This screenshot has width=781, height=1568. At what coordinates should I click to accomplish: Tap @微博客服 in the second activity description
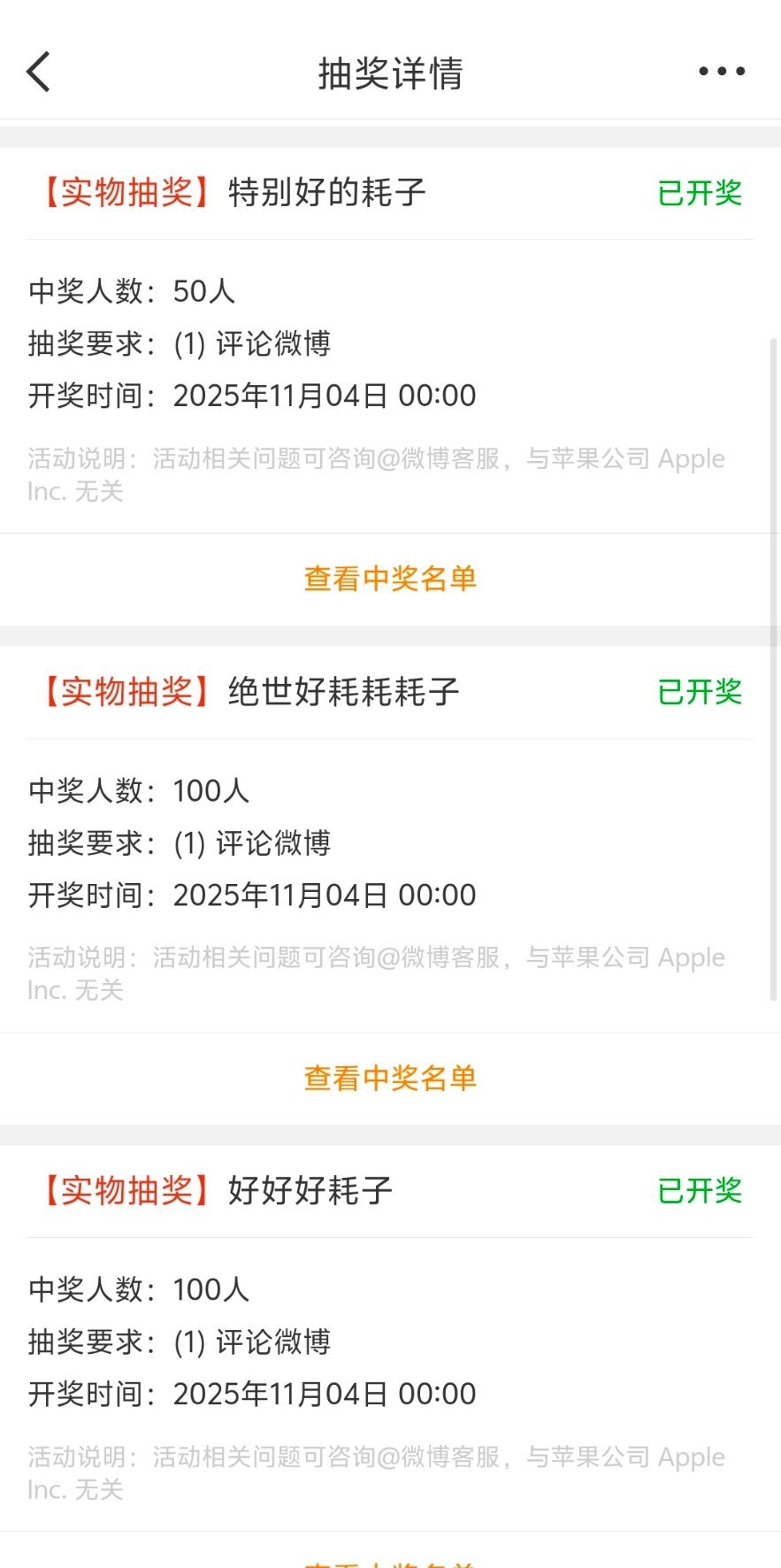433,957
